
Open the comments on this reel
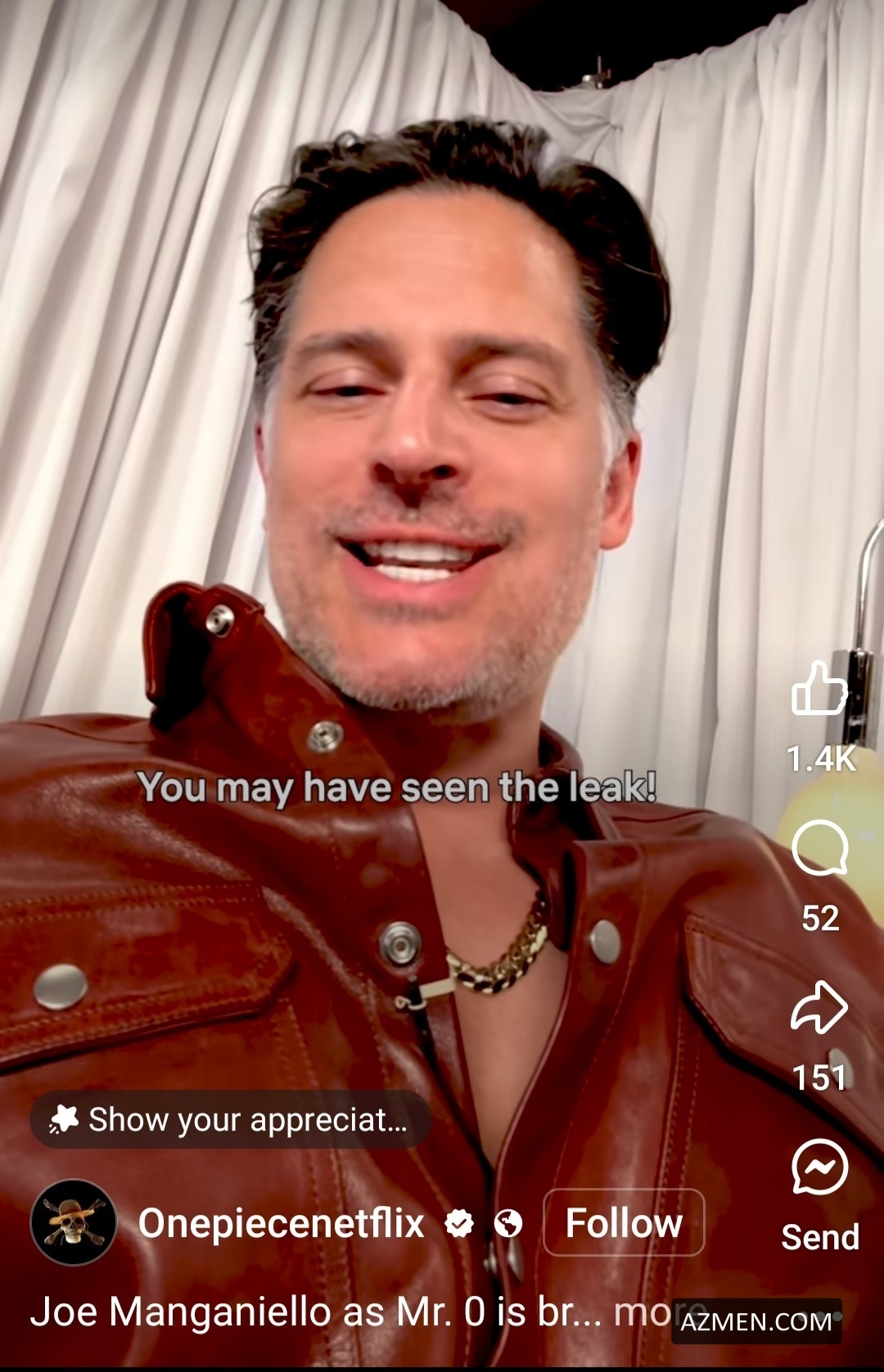click(x=819, y=849)
